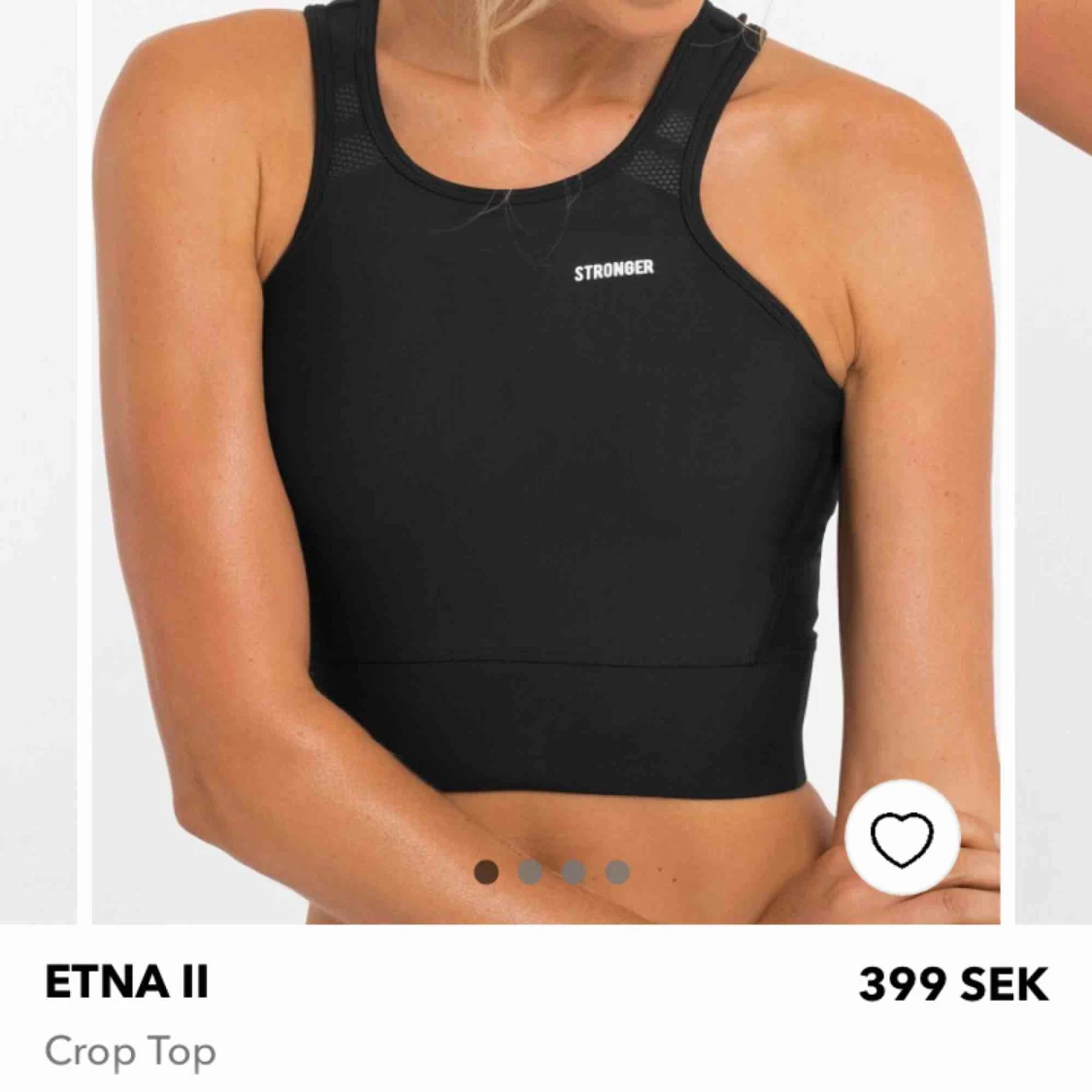Add ETNA II to favorites with the heart
The height and width of the screenshot is (1092, 1092).
[x=902, y=838]
